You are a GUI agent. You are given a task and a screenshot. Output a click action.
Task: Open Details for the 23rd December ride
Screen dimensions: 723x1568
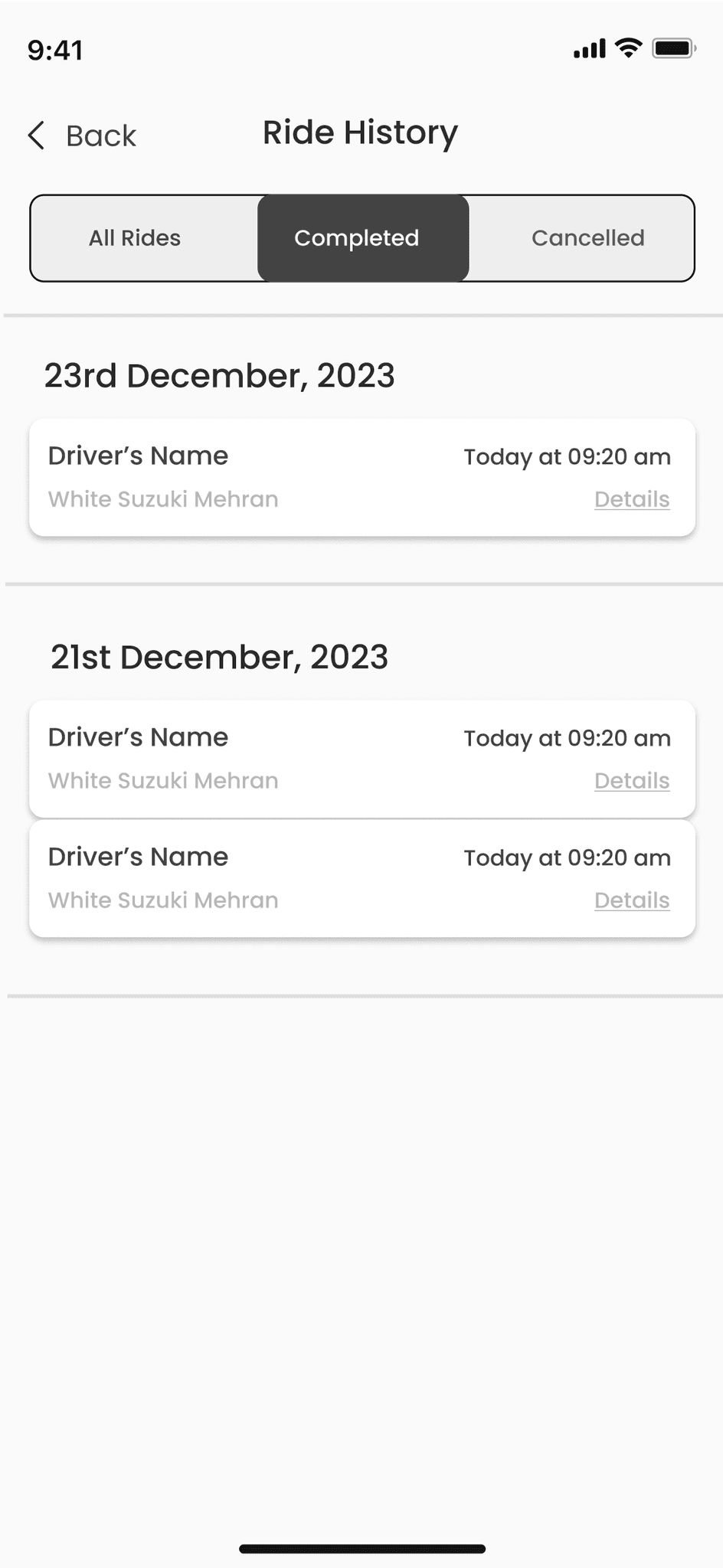[632, 499]
